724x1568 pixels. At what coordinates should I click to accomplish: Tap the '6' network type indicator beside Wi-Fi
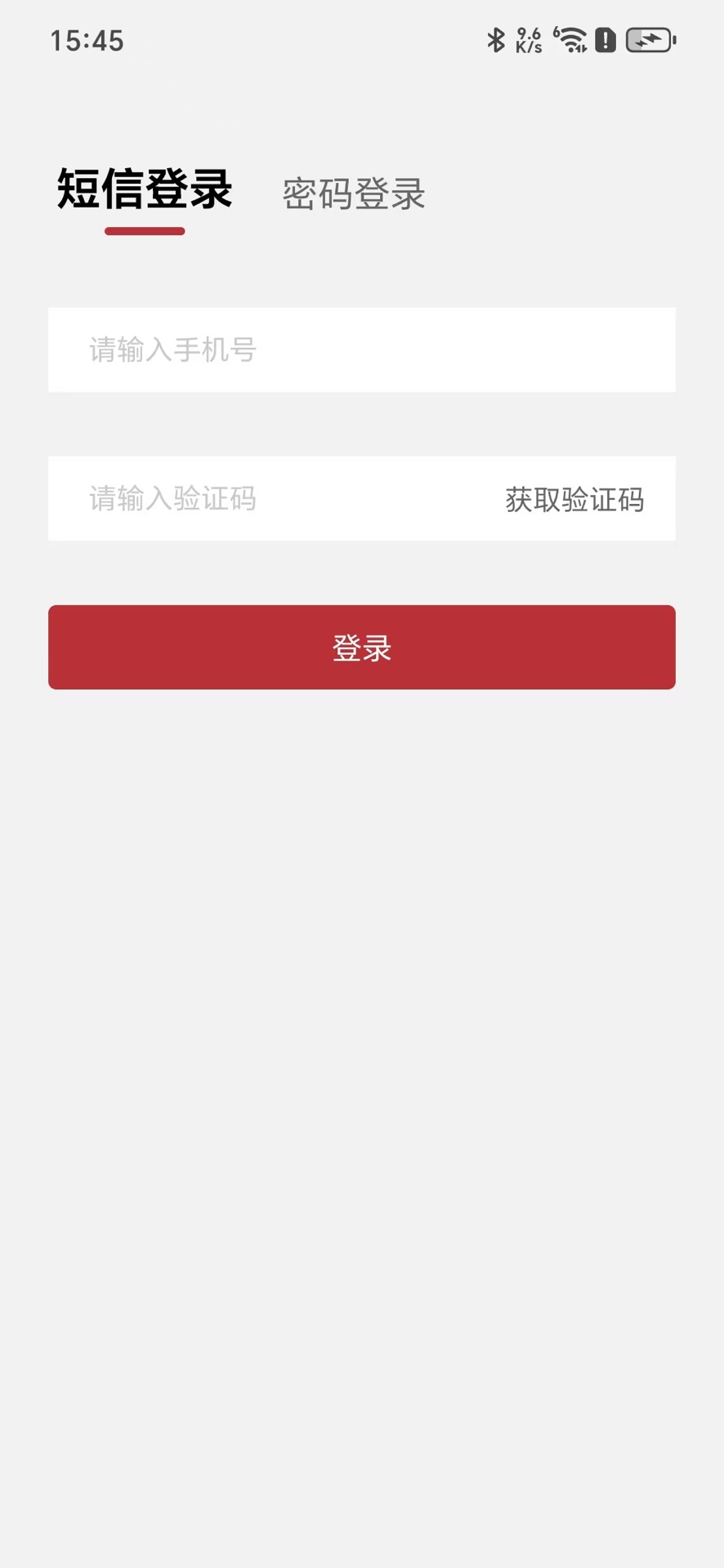click(556, 32)
